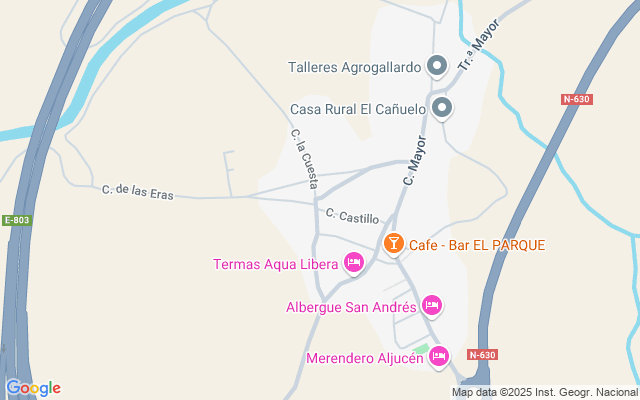View the Albergue San Andrés hotel pin
The height and width of the screenshot is (400, 640).
(x=432, y=305)
